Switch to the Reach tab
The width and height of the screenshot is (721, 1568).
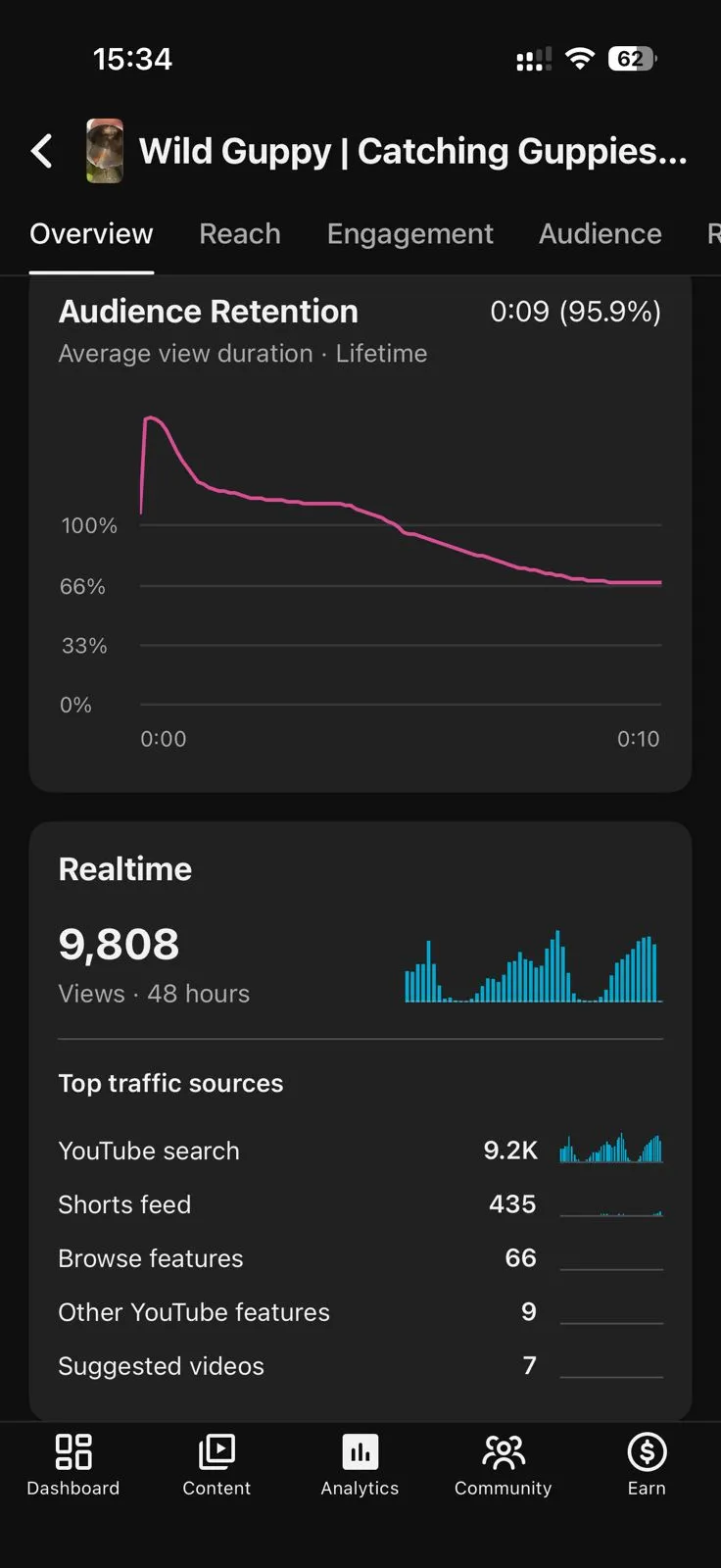[x=240, y=234]
